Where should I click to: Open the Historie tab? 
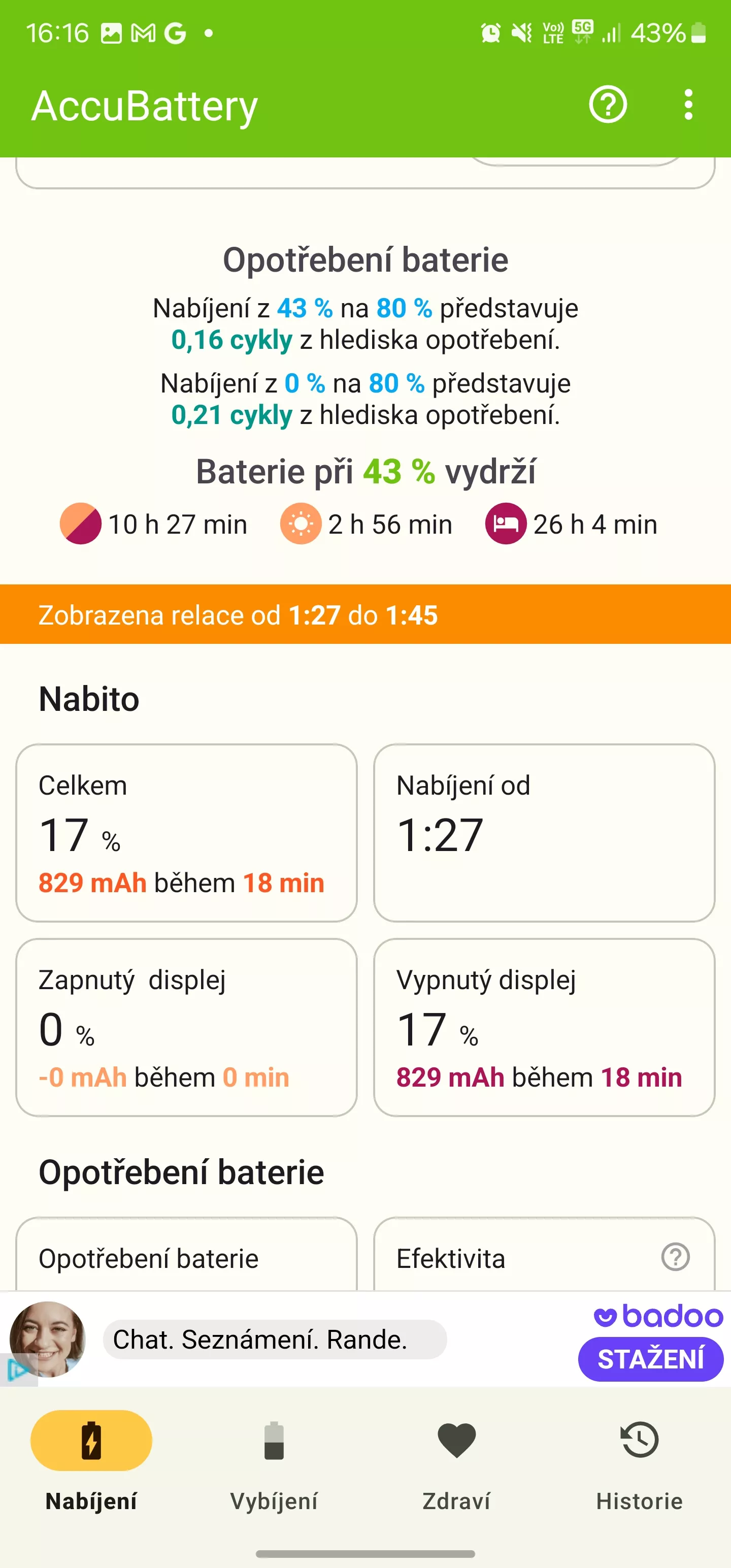click(x=639, y=1466)
